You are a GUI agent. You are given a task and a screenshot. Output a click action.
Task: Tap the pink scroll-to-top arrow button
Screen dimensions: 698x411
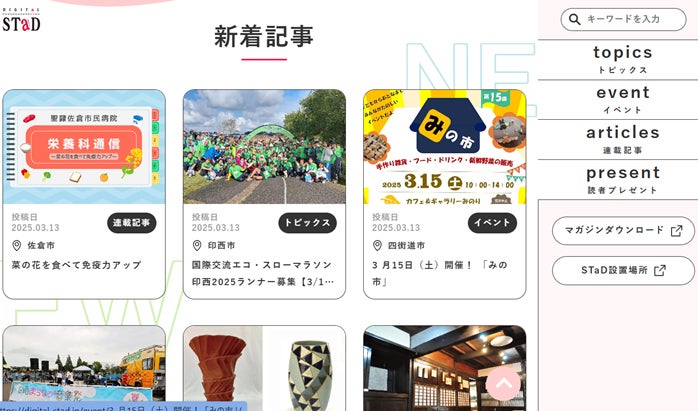[503, 383]
